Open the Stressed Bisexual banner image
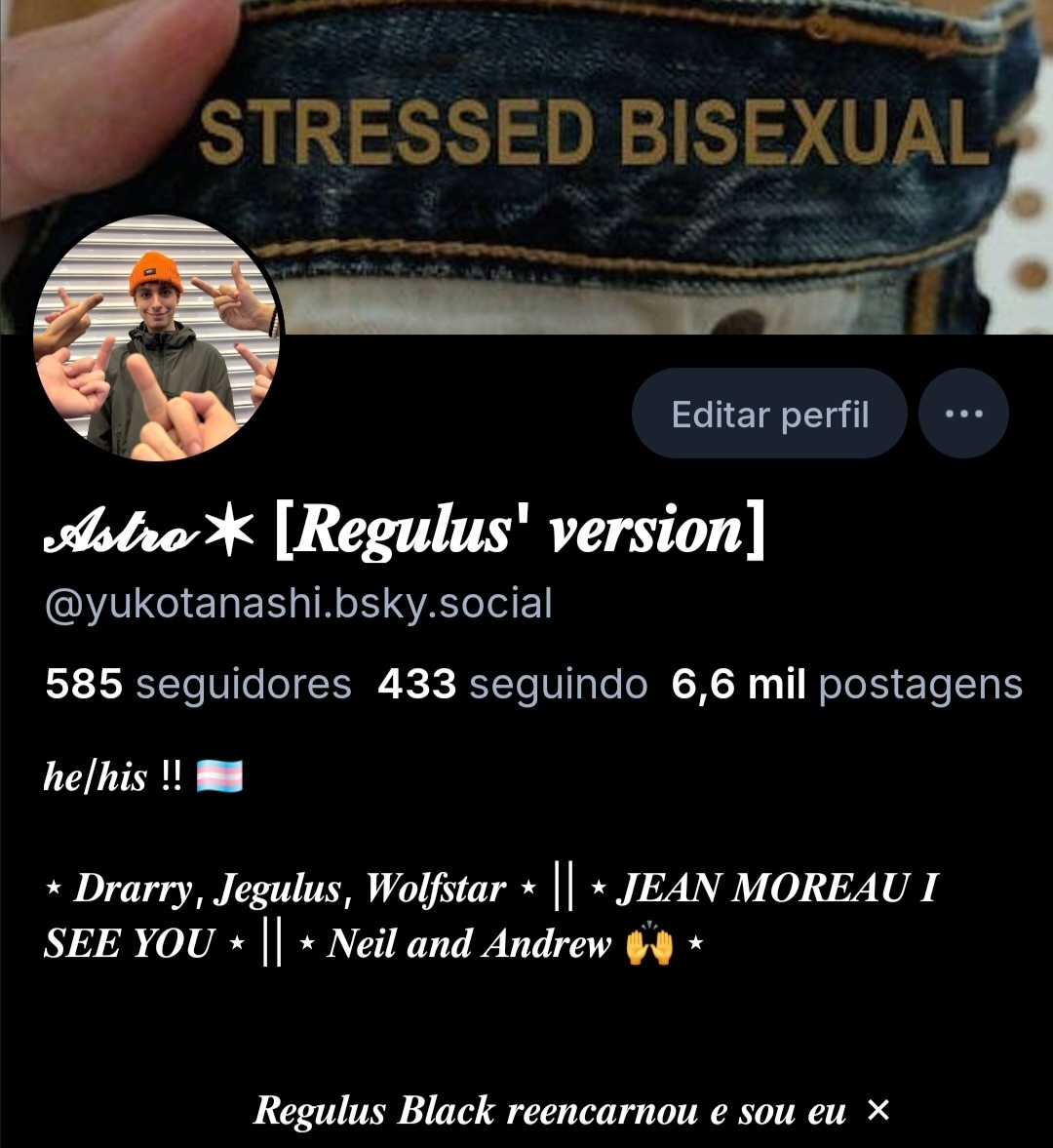Screen dimensions: 1053x1148 (x=624, y=146)
